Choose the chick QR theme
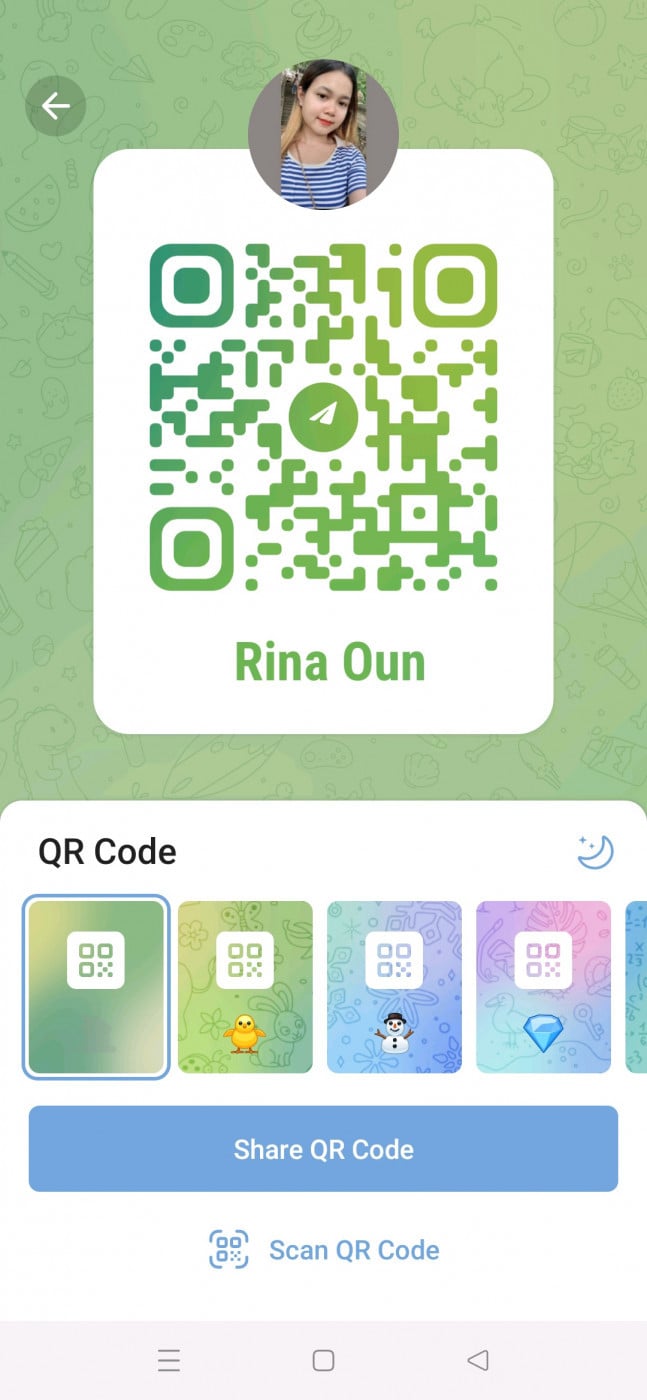The width and height of the screenshot is (647, 1400). coord(245,987)
